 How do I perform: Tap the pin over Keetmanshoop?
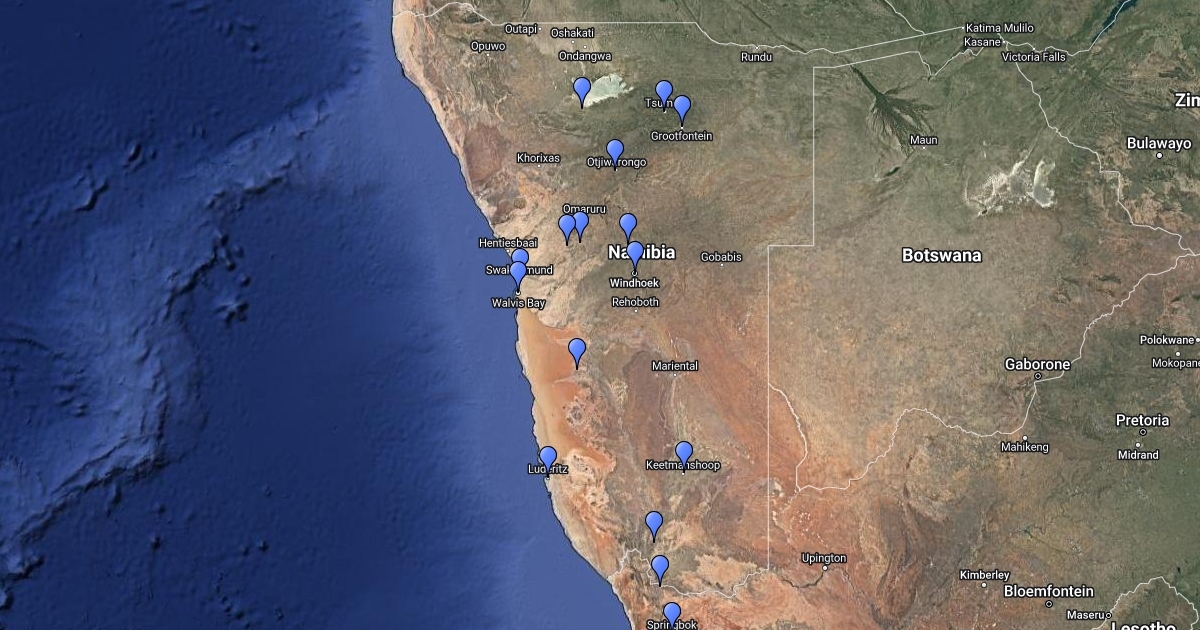[684, 452]
